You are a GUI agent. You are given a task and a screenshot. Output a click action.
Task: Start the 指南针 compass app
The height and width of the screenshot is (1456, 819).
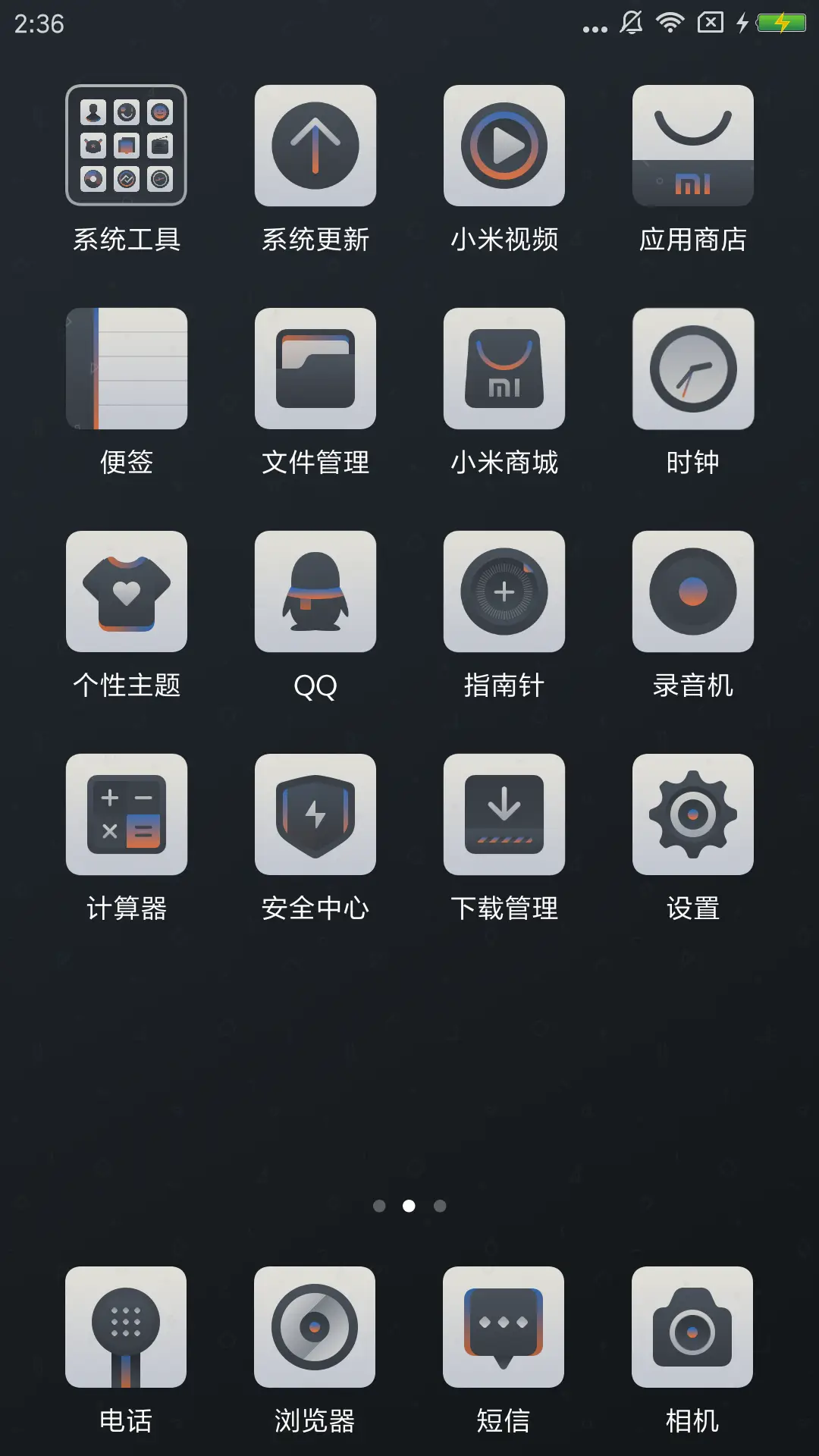504,592
